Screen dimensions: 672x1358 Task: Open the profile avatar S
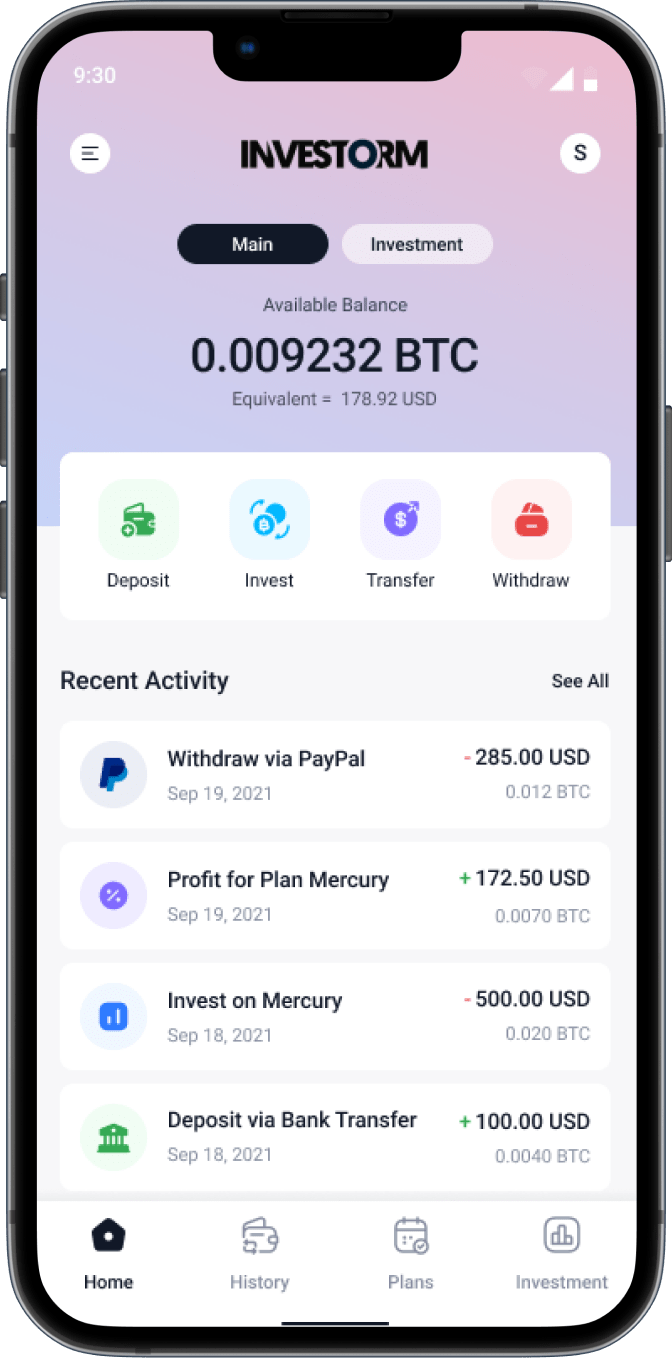580,154
